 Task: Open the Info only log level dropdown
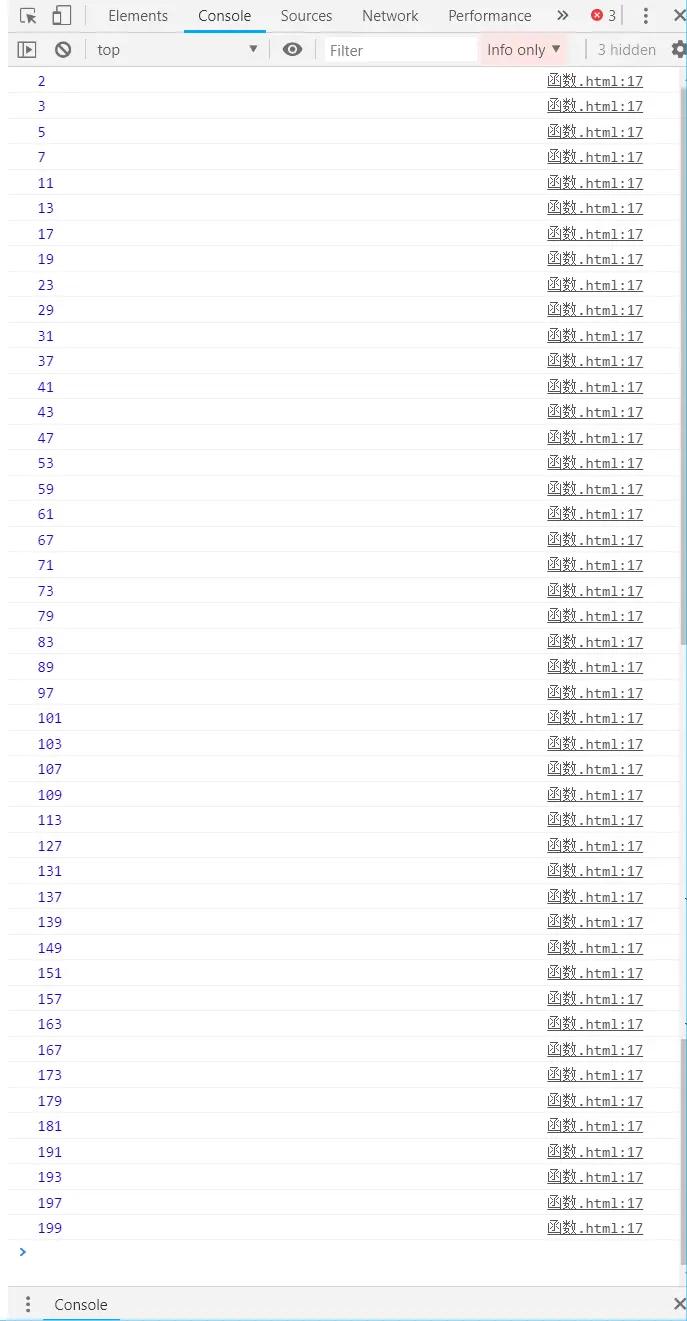pyautogui.click(x=524, y=49)
